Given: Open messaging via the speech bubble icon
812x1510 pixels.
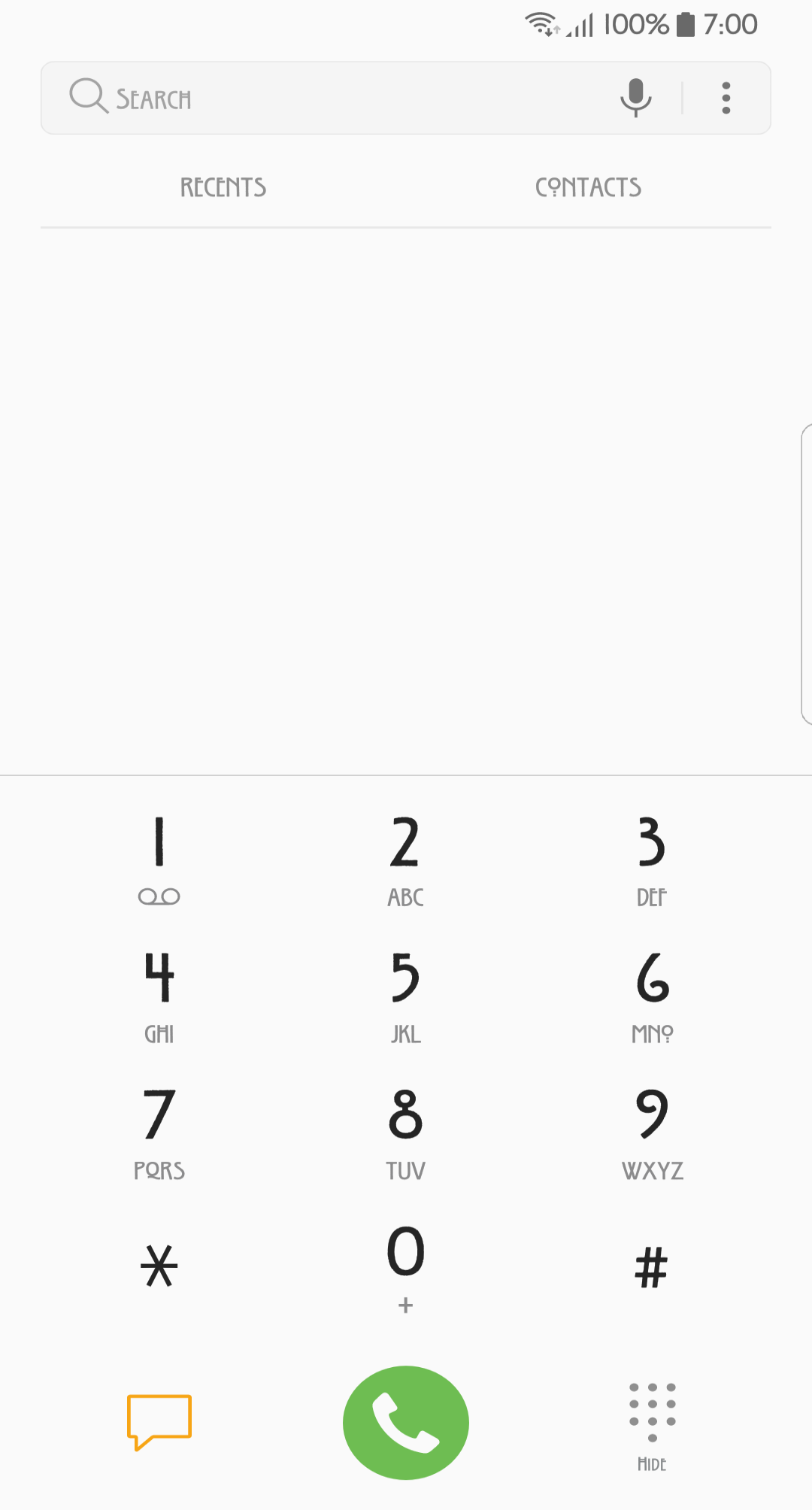Looking at the screenshot, I should pos(159,1421).
